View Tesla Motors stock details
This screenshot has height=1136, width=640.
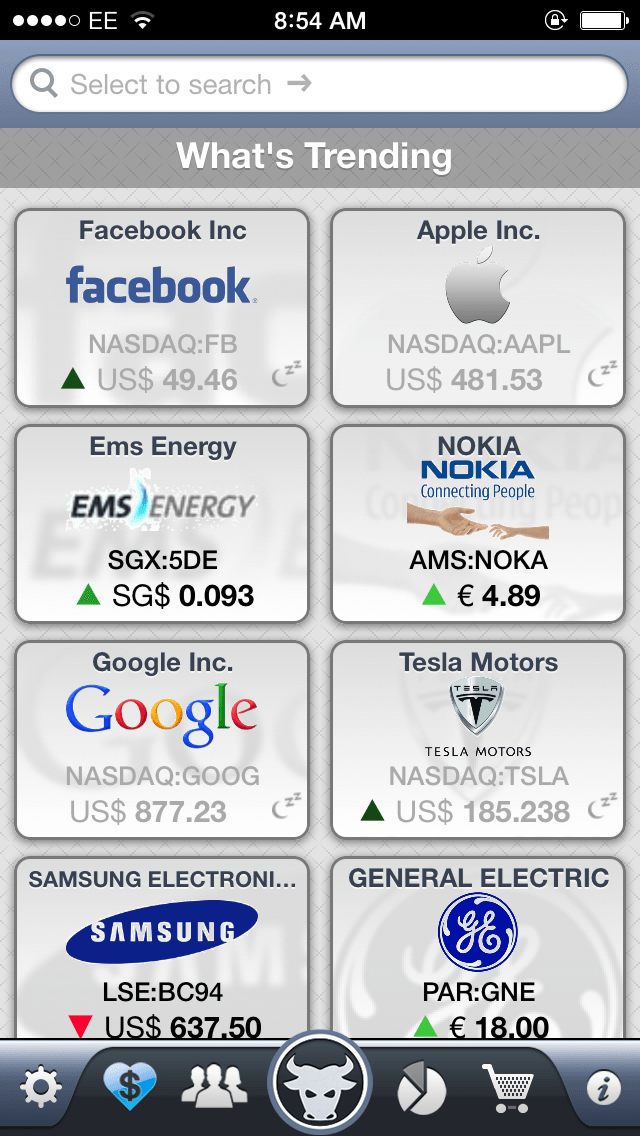point(478,739)
